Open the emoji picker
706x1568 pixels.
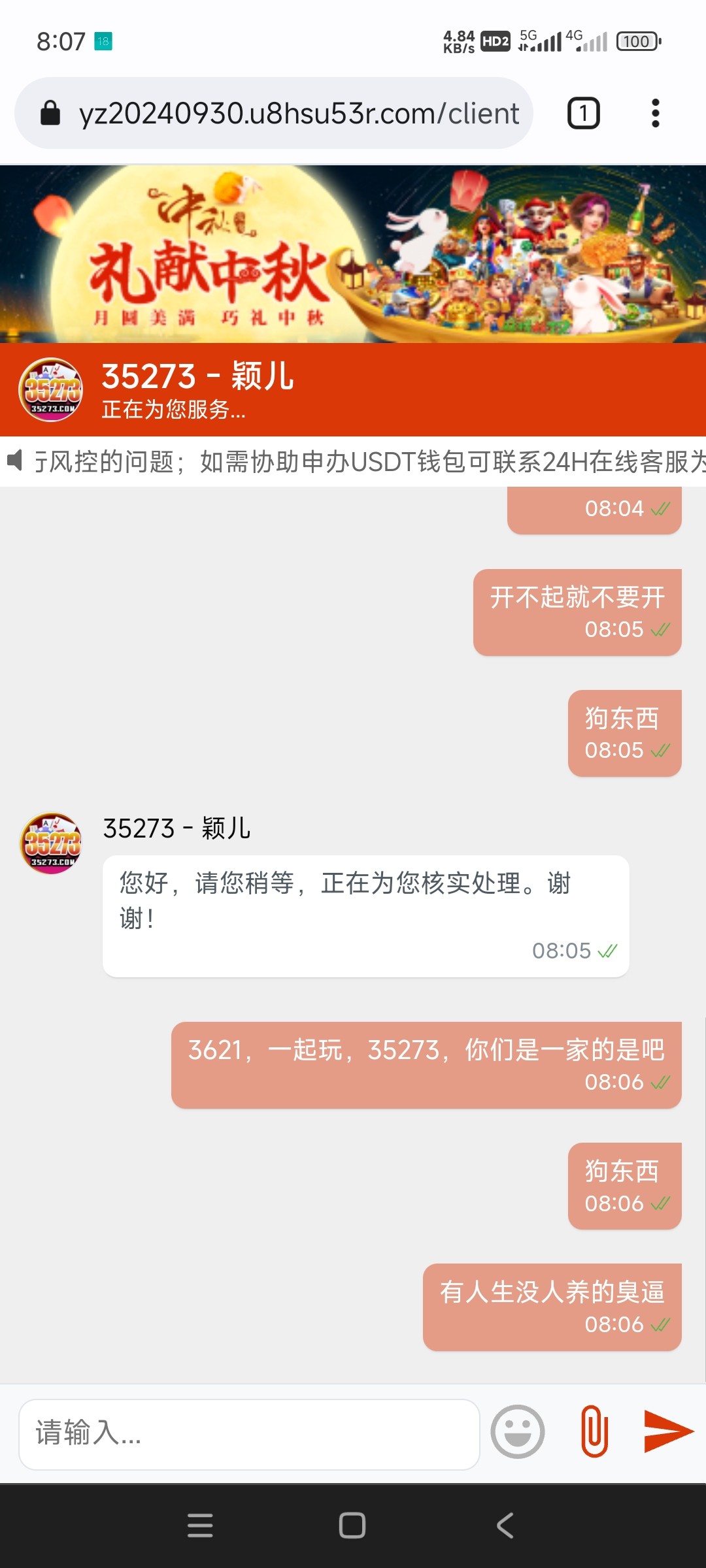tap(517, 1432)
